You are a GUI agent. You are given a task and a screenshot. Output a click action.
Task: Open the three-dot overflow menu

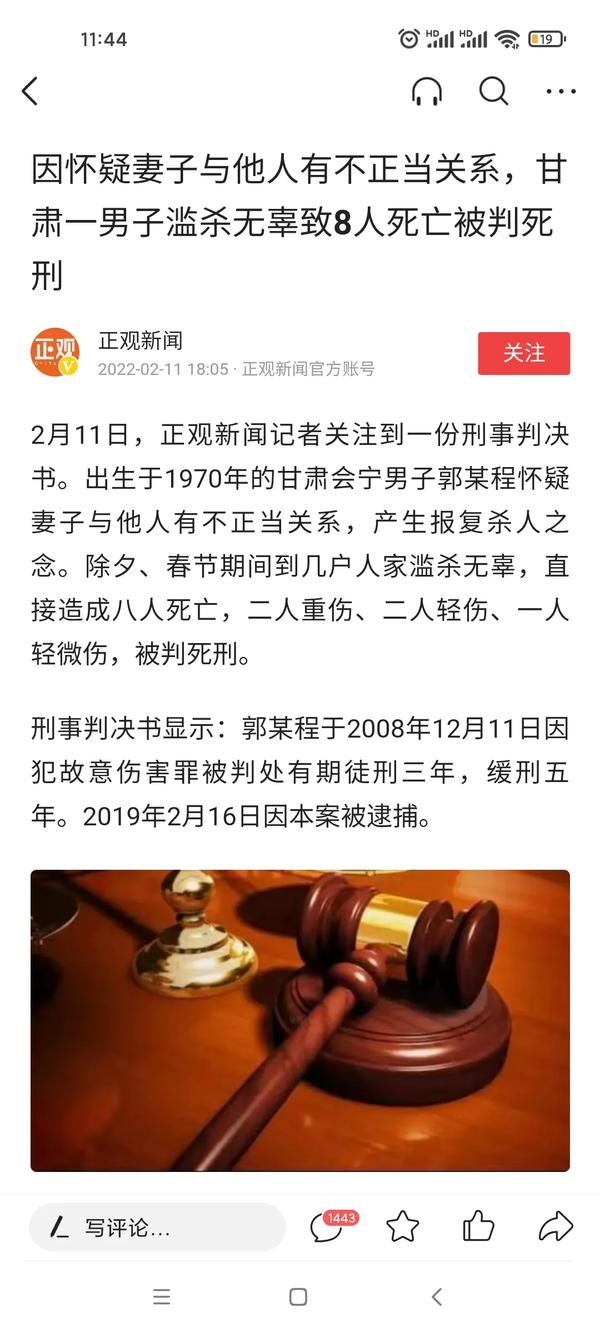(x=561, y=92)
